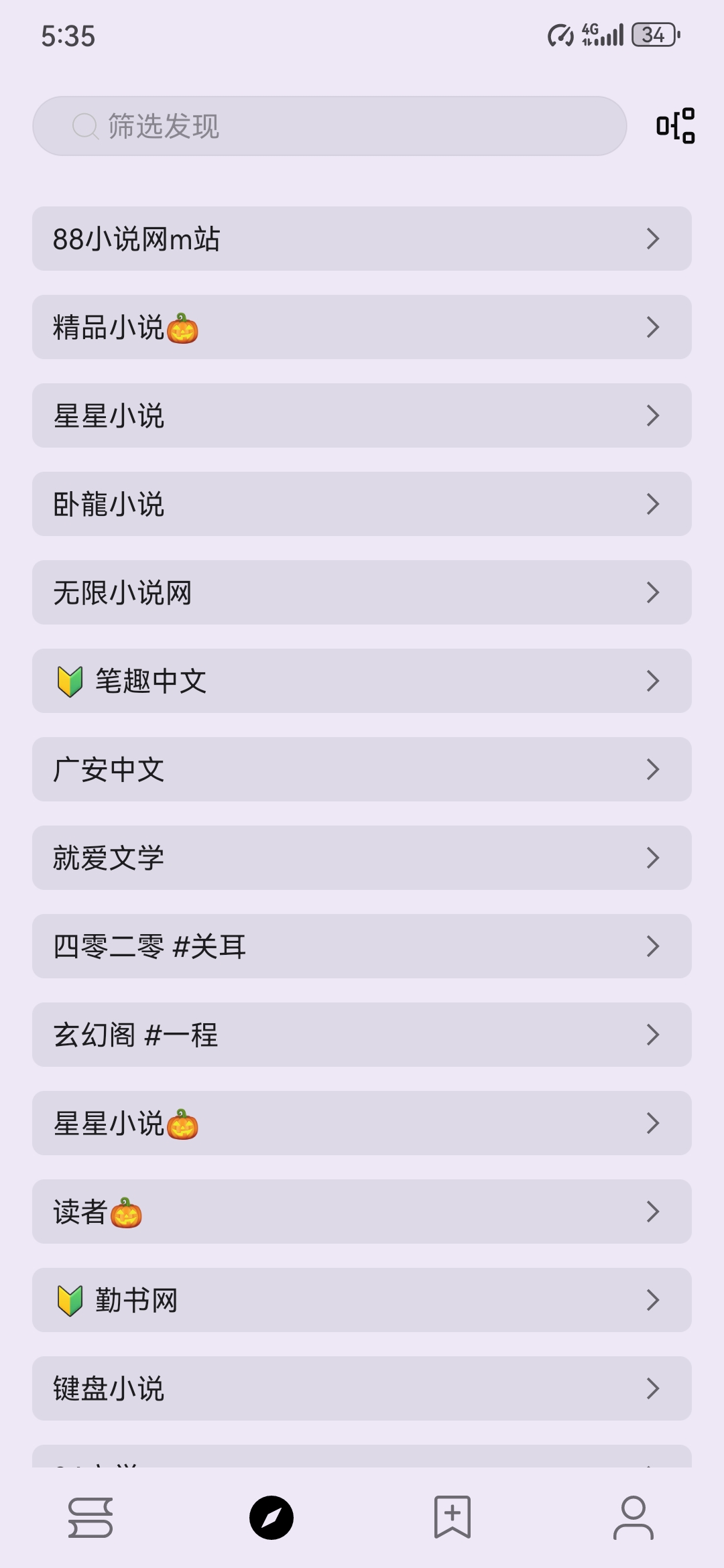Open the 笔趣中文 source
The height and width of the screenshot is (1568, 724).
pos(362,681)
